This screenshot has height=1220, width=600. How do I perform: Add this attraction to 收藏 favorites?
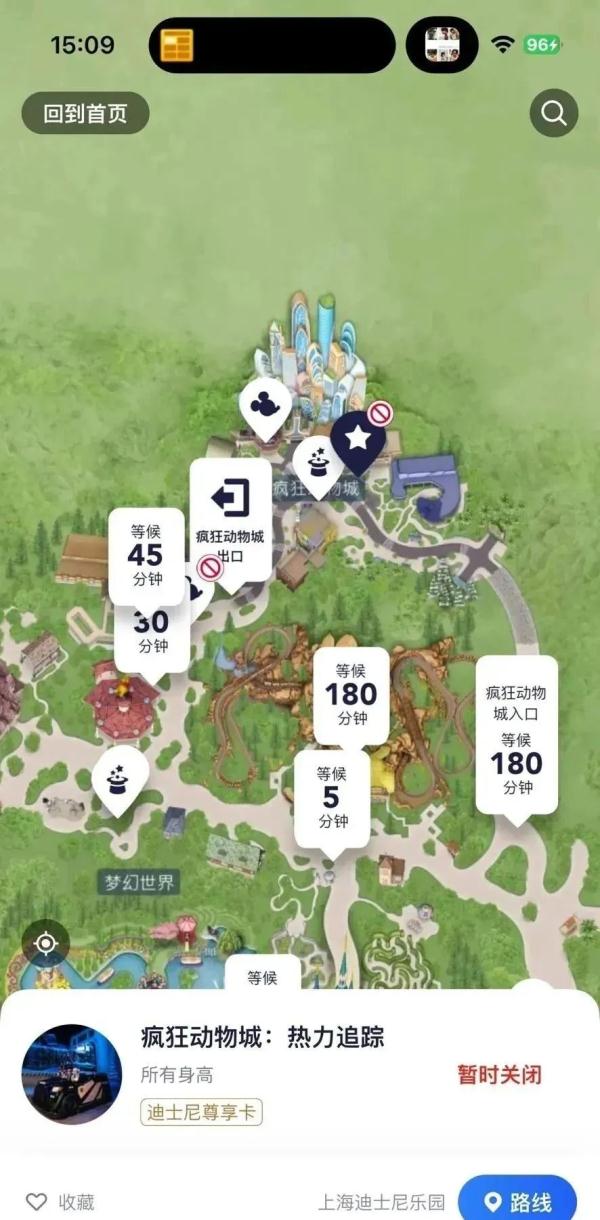62,1201
